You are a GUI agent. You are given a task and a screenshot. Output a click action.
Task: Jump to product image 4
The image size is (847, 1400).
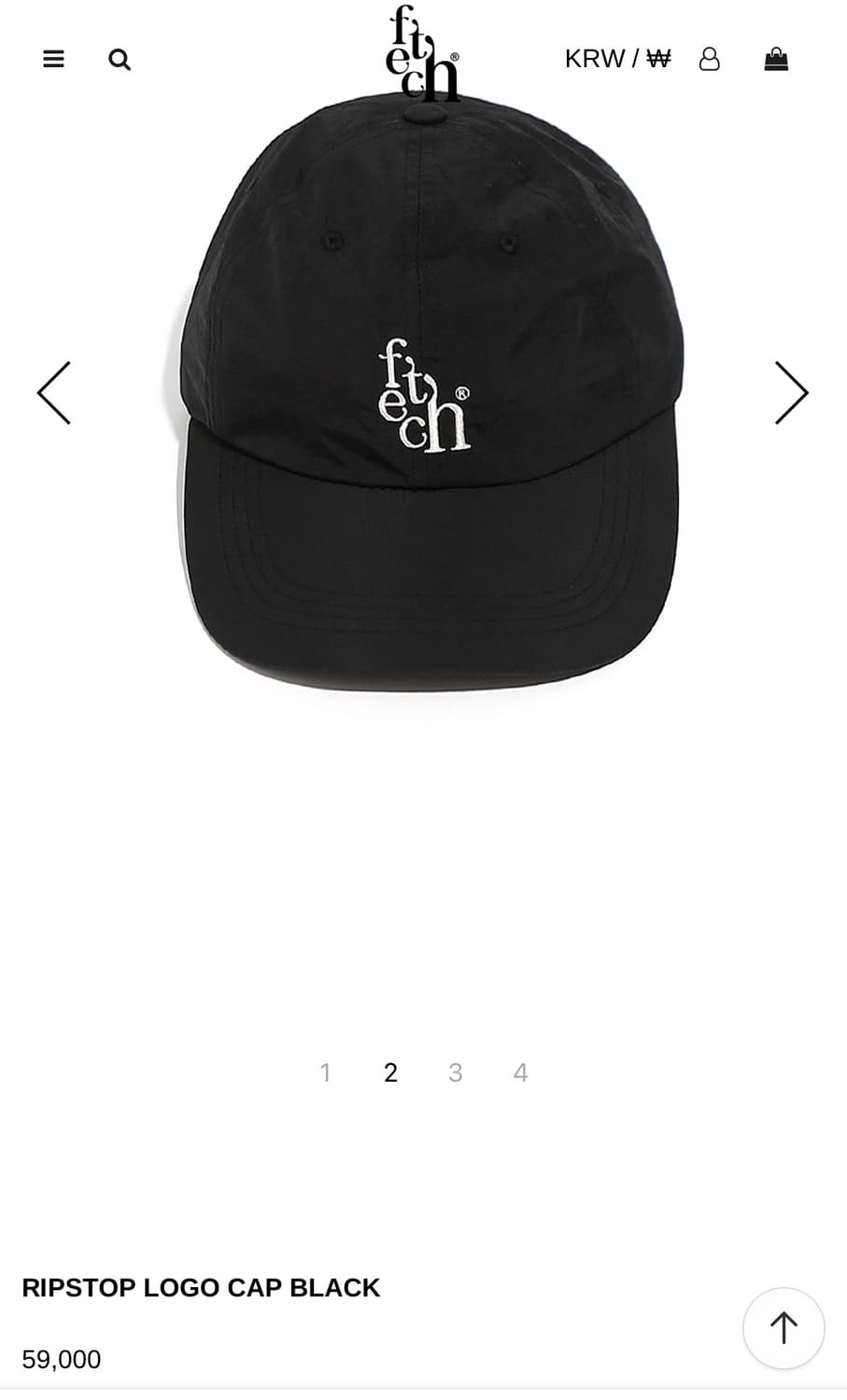pos(521,1072)
